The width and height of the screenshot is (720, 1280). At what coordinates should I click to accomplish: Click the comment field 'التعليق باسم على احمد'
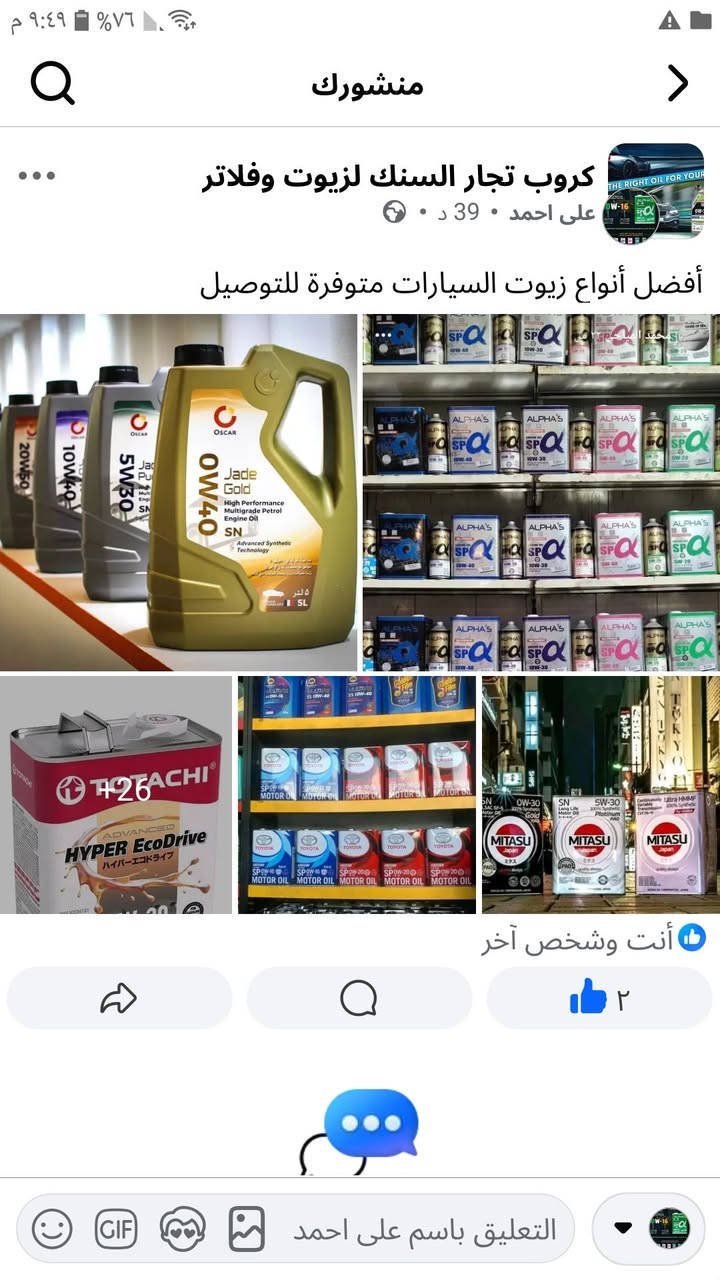click(430, 1227)
